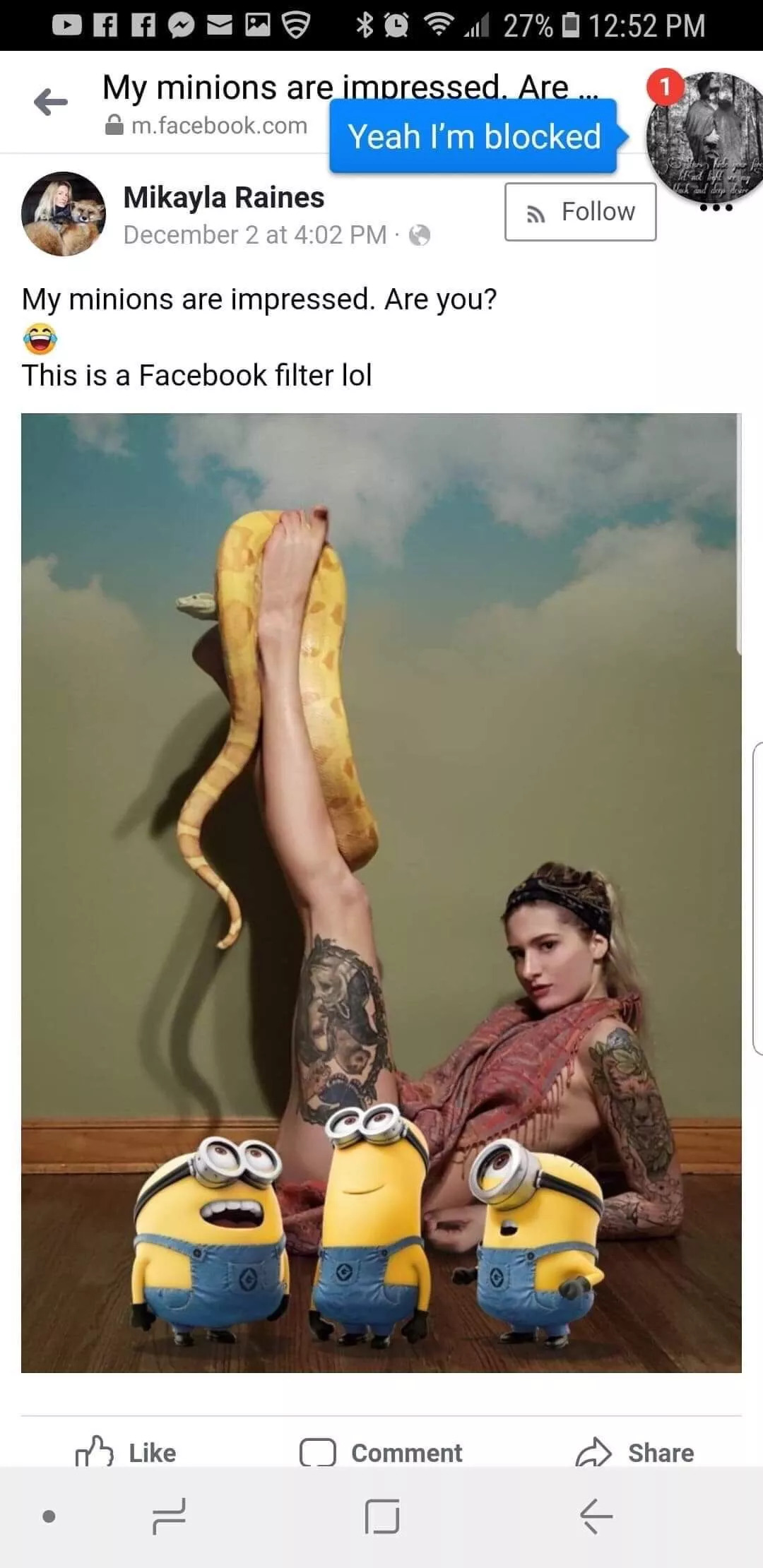The width and height of the screenshot is (763, 1568).
Task: Open Mikayla Raines' profile name link
Action: [224, 198]
